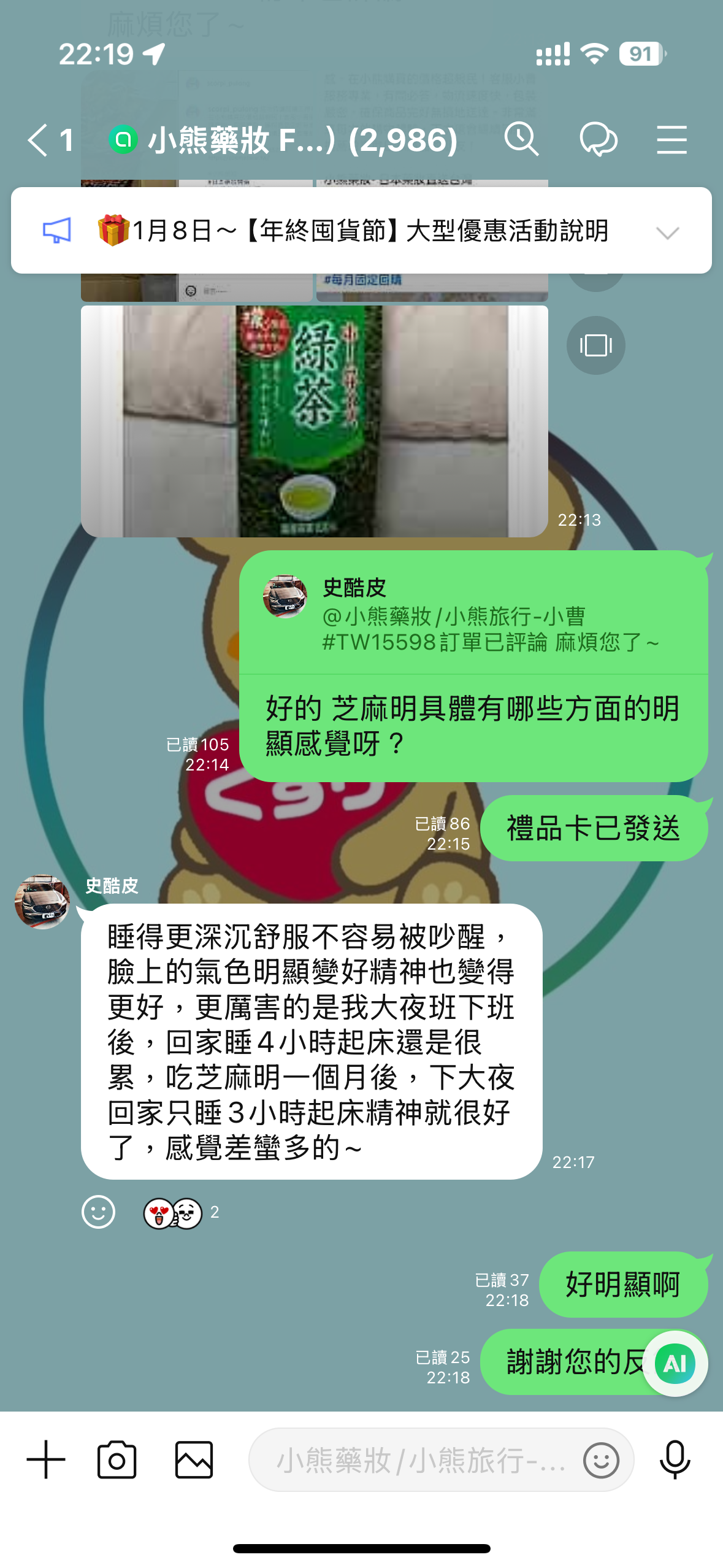Open chat search with the magnifier icon
723x1568 pixels.
point(521,140)
